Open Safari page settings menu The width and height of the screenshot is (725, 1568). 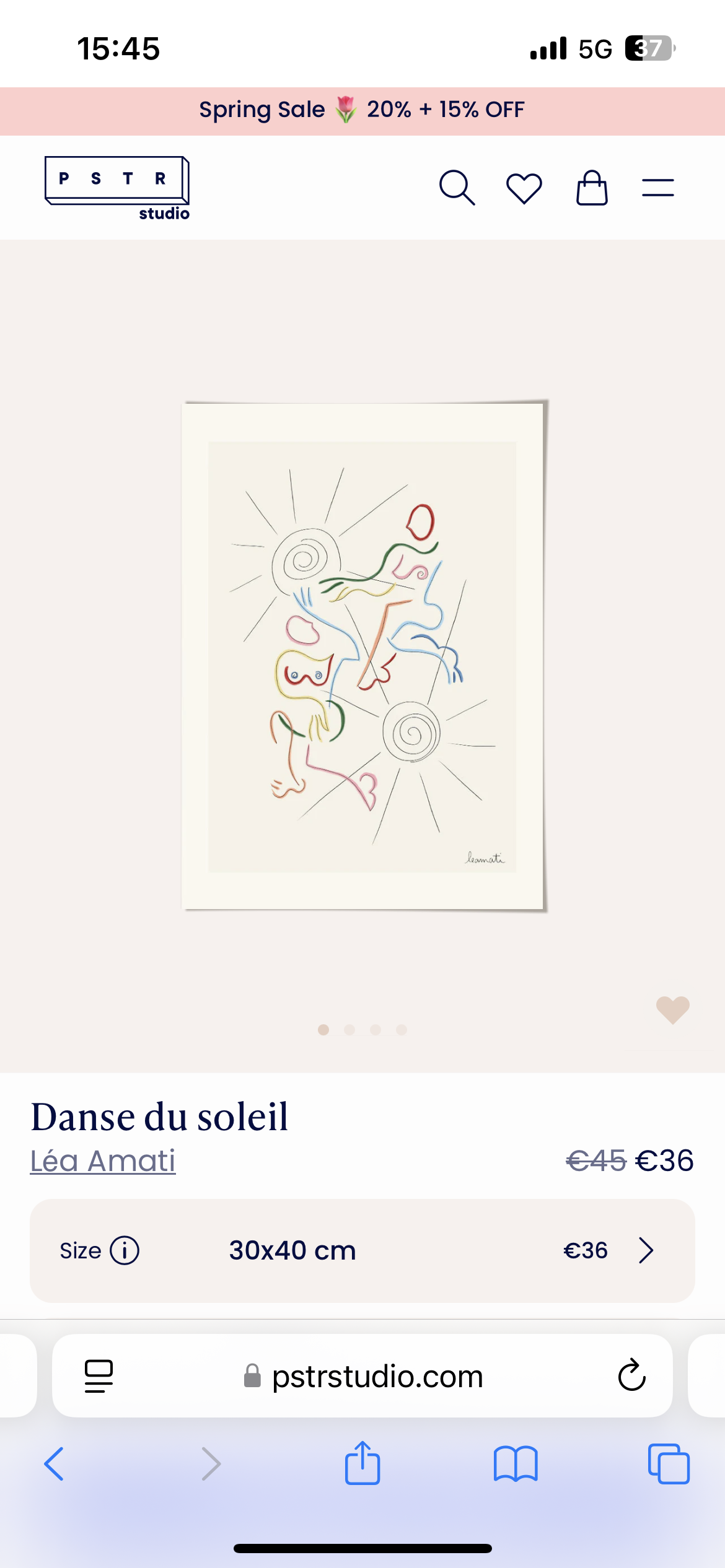pos(99,1375)
